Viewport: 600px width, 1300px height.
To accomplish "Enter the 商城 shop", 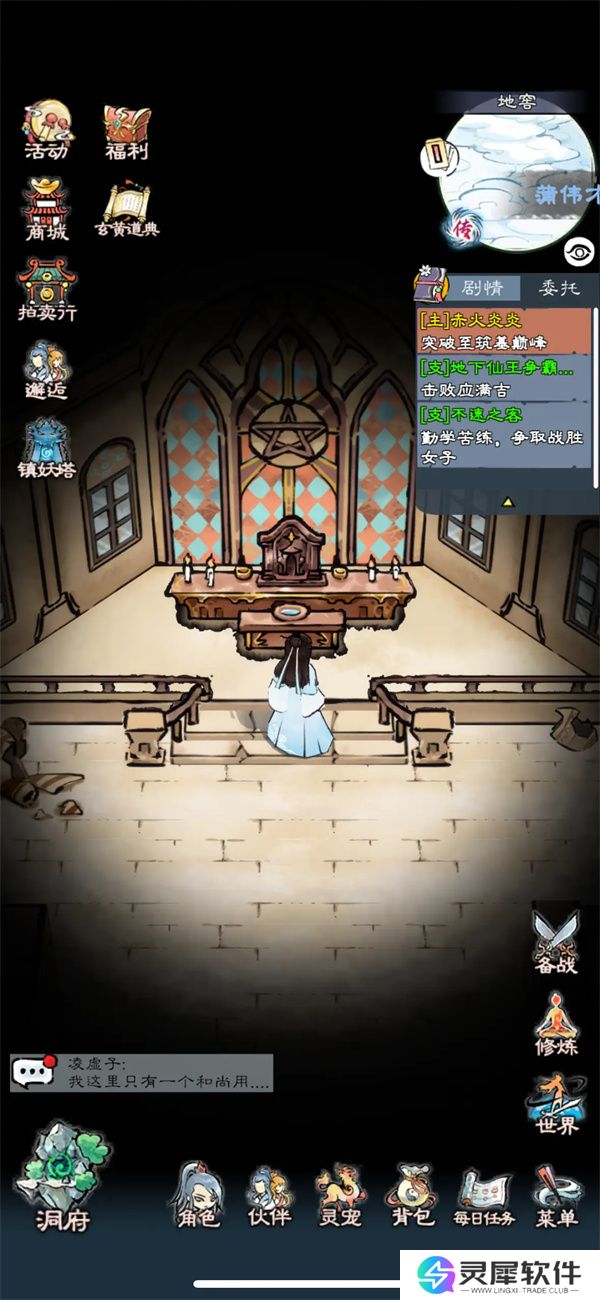I will [46, 208].
